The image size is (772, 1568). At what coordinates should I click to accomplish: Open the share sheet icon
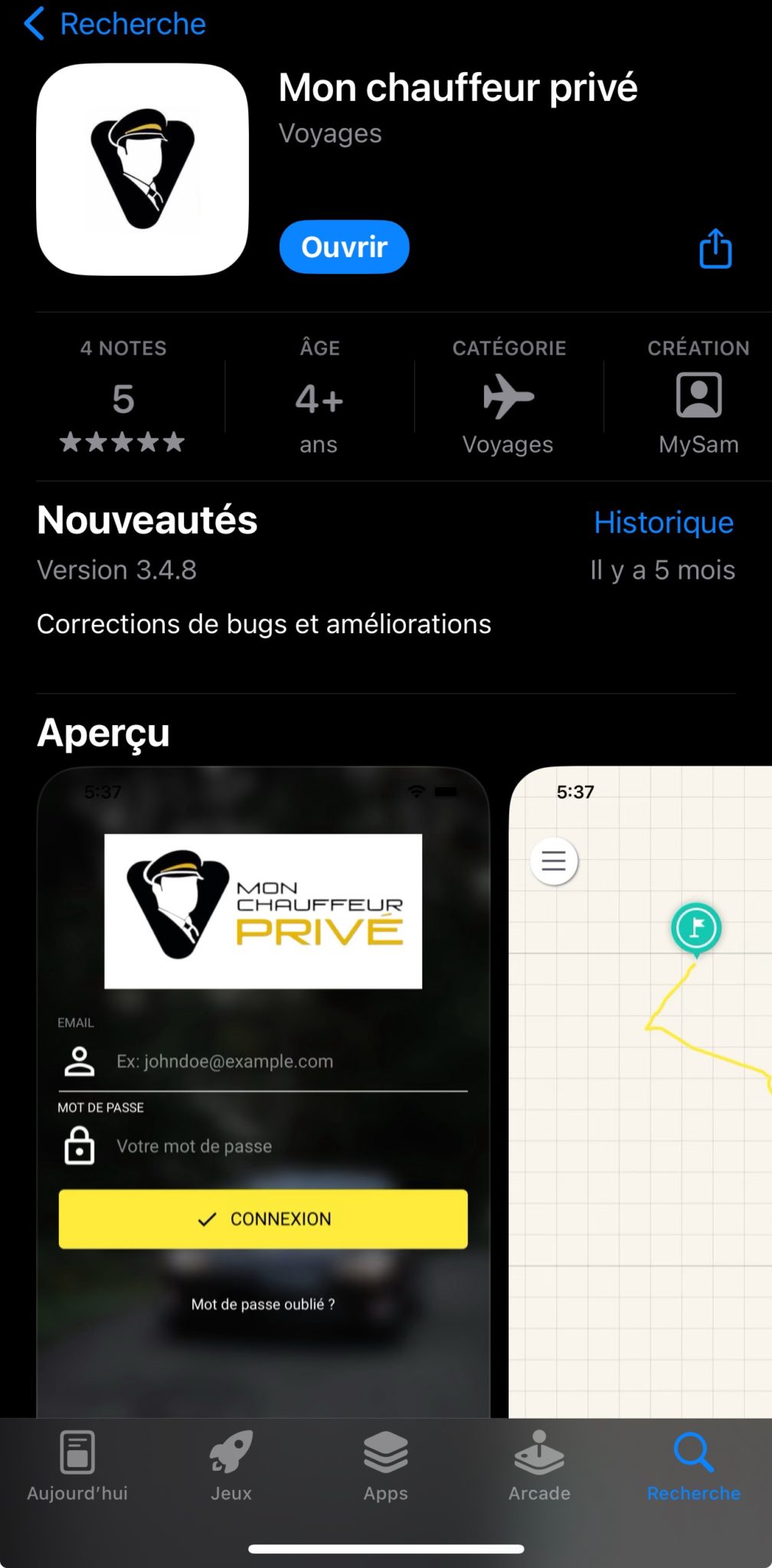click(714, 247)
